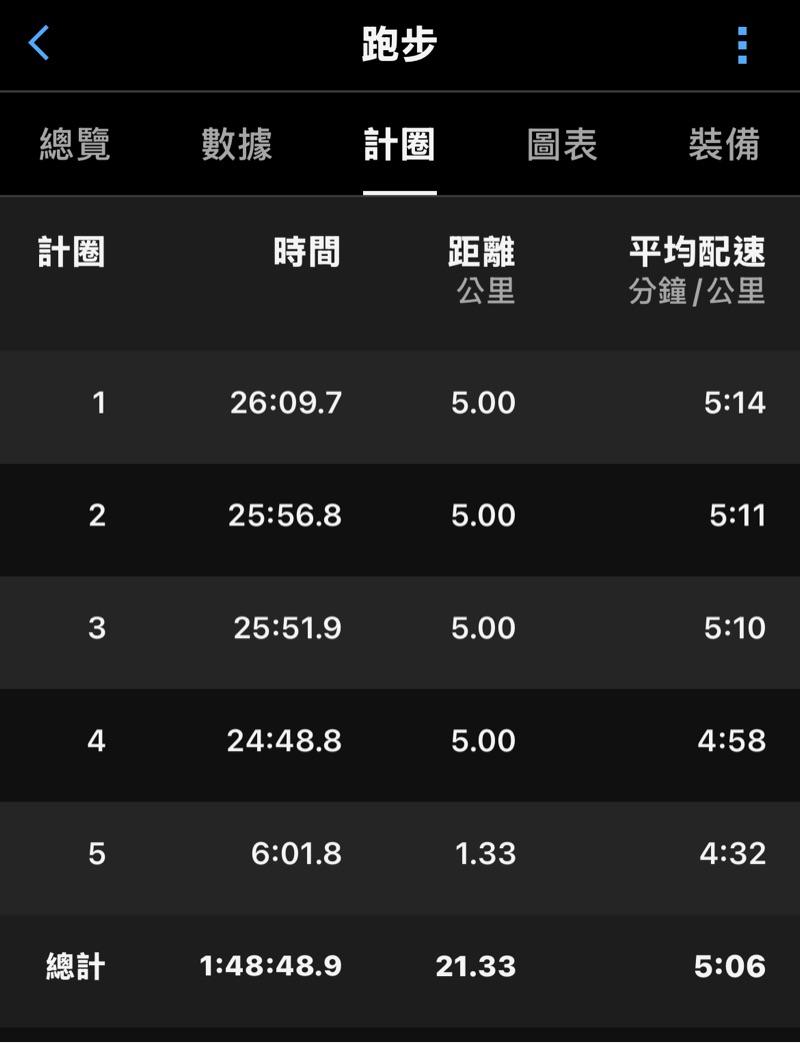Open the 圖表 tab
This screenshot has width=800, height=1043.
(x=562, y=145)
